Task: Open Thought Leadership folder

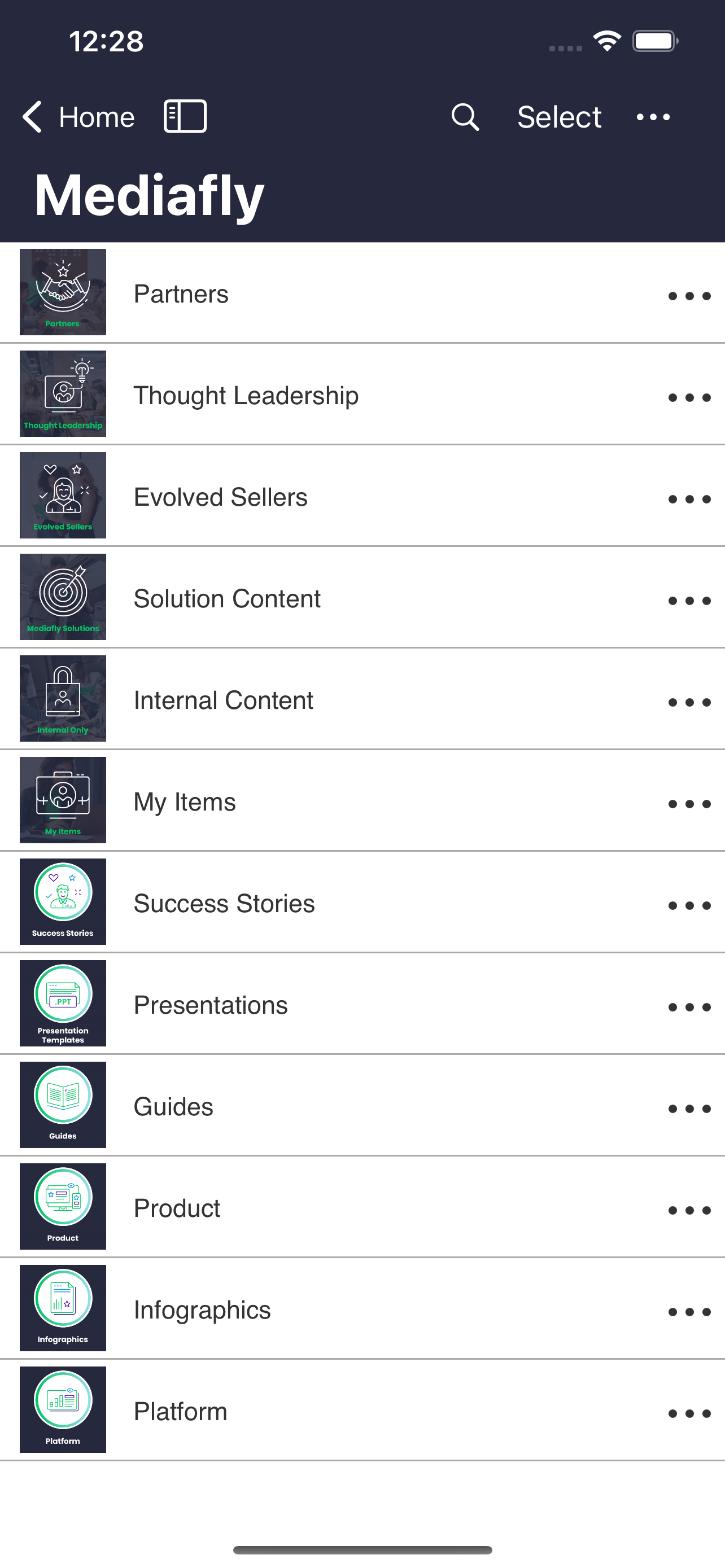Action: (362, 395)
